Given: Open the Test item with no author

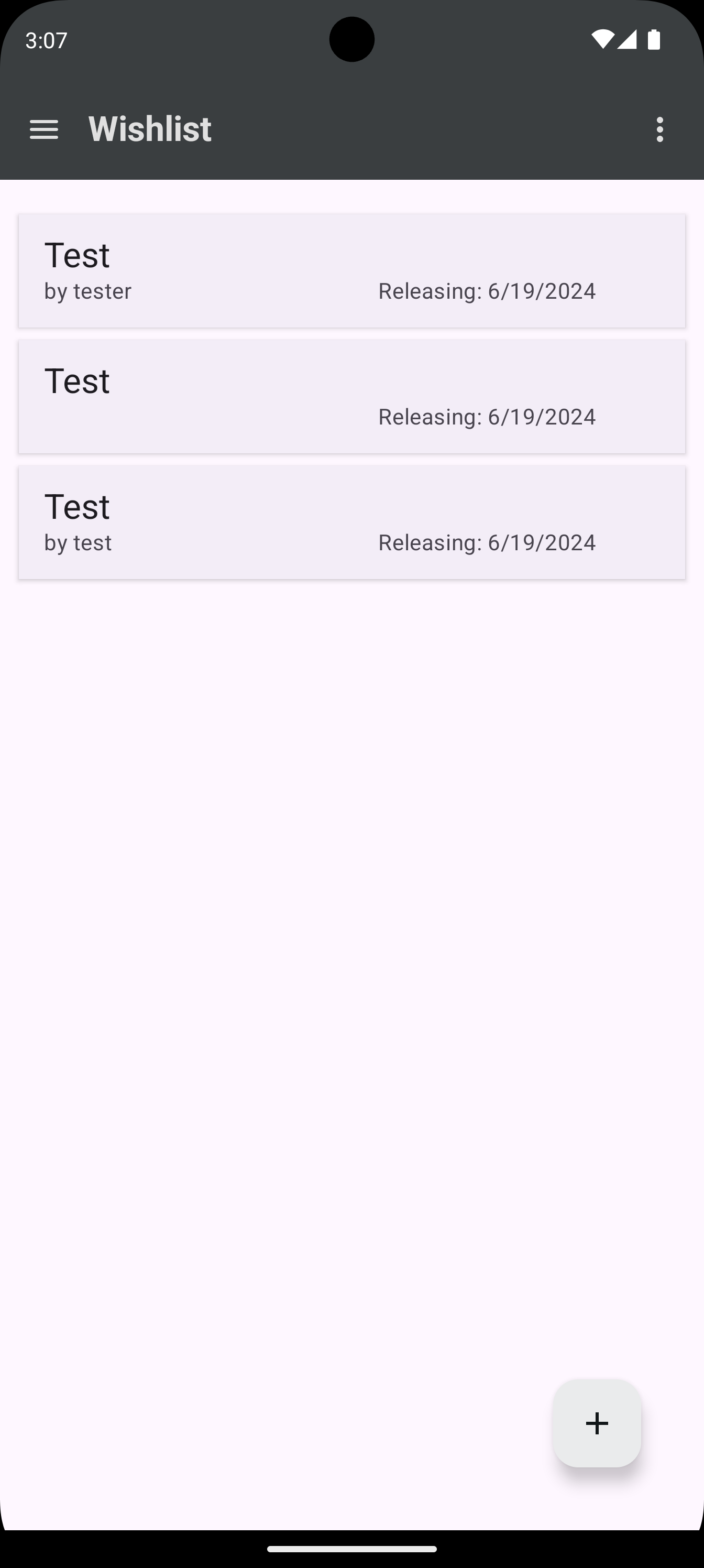Looking at the screenshot, I should (x=351, y=396).
